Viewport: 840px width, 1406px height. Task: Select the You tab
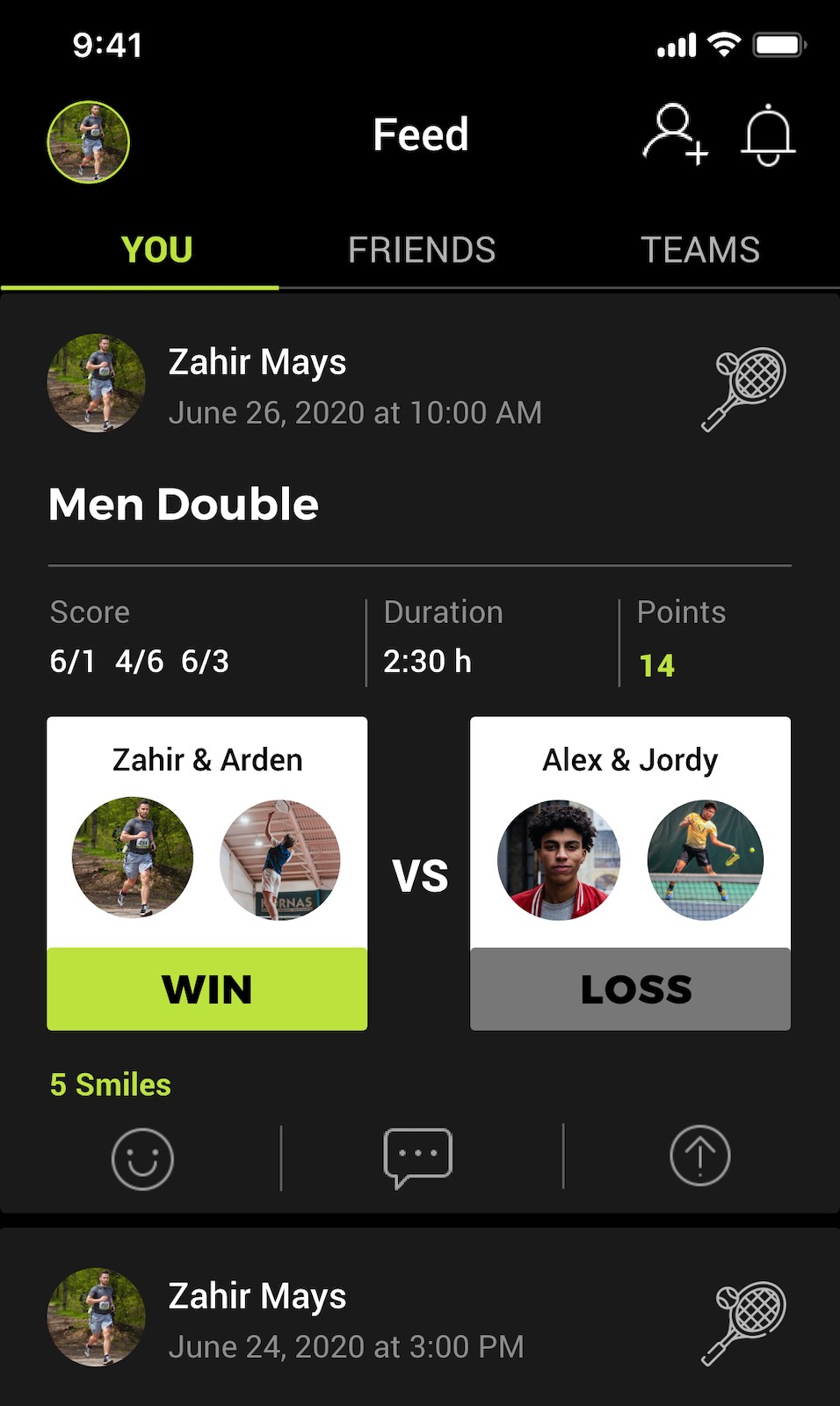[x=156, y=250]
